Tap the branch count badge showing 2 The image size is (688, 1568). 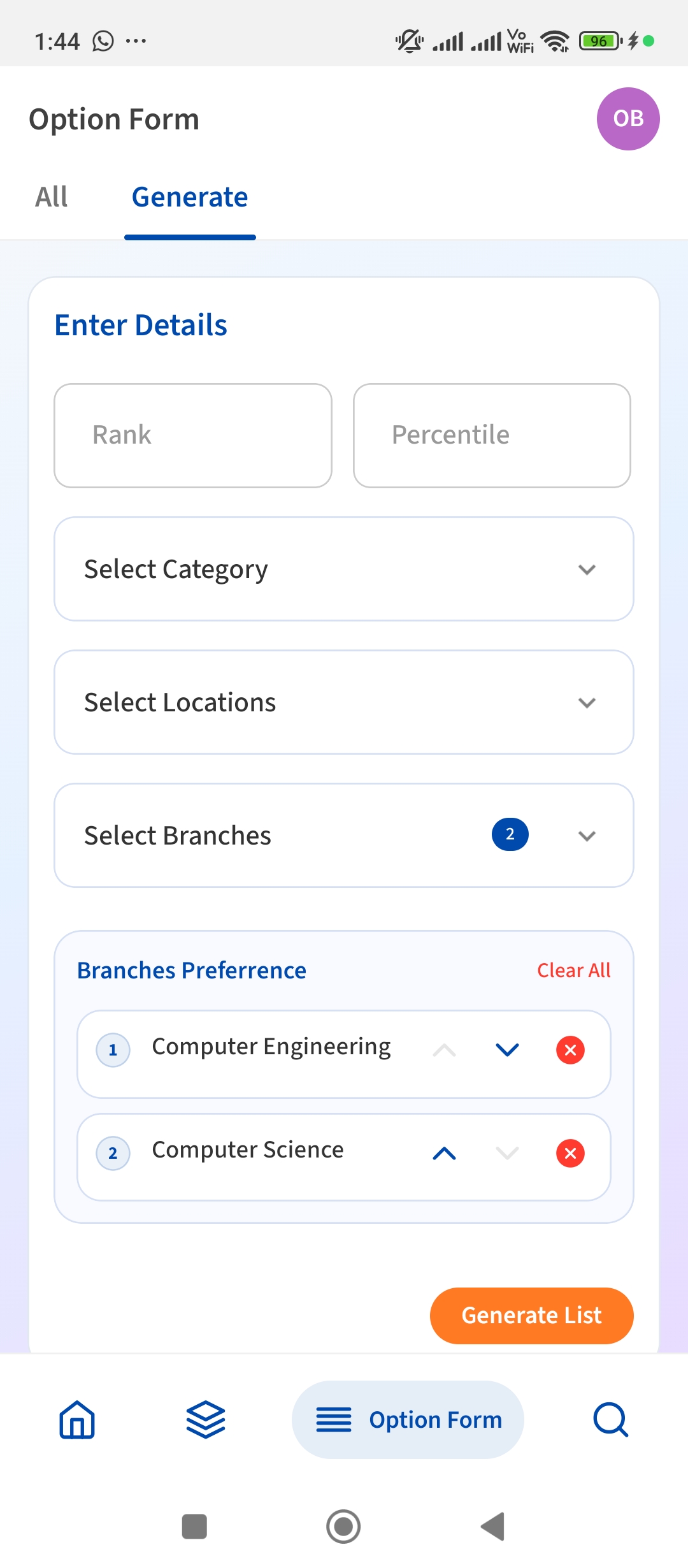510,834
